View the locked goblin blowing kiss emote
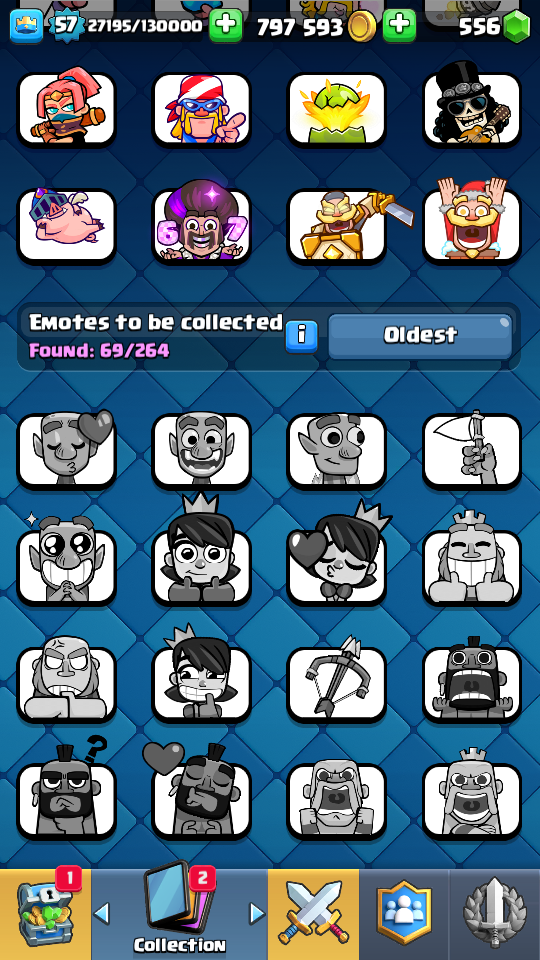This screenshot has height=960, width=540. tap(66, 450)
